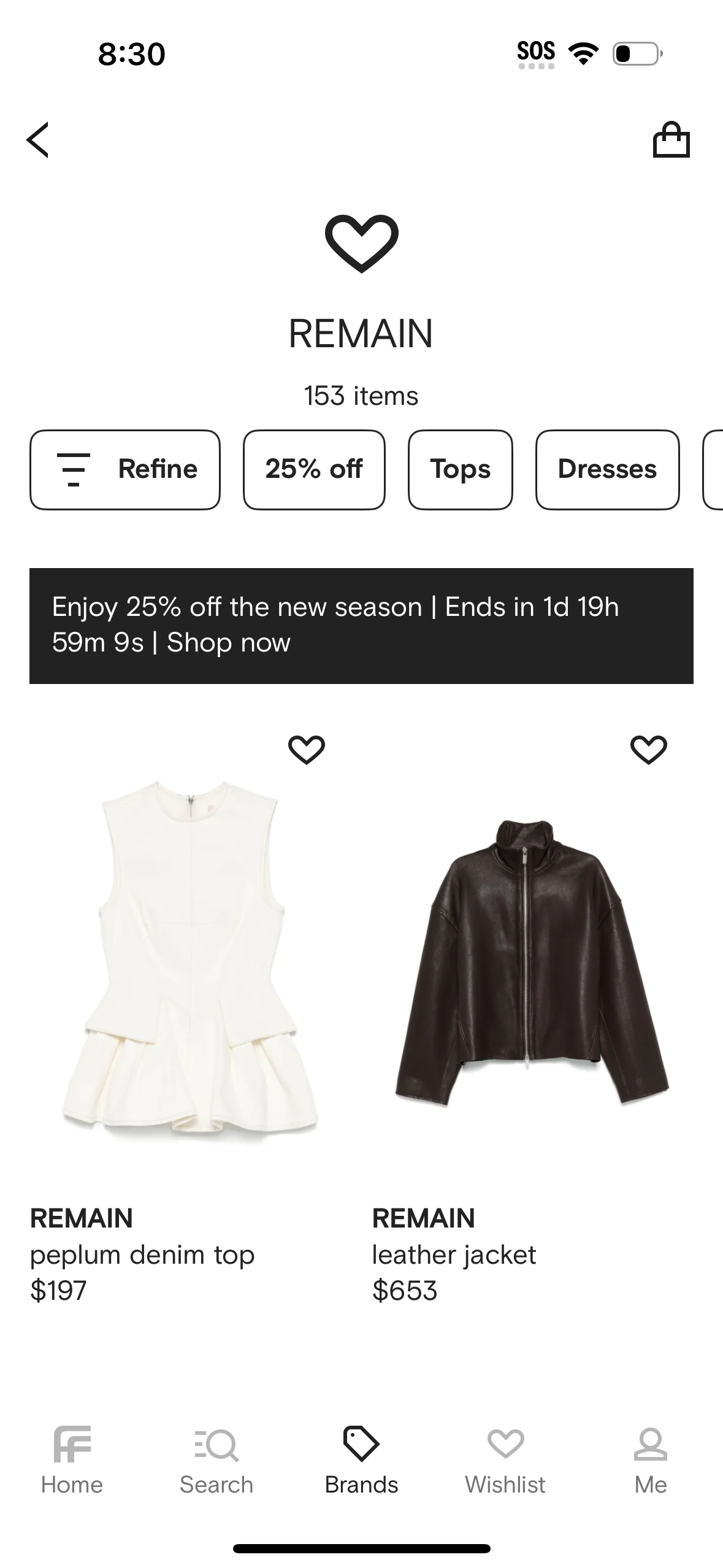
Task: Filter by Tops category
Action: [460, 469]
